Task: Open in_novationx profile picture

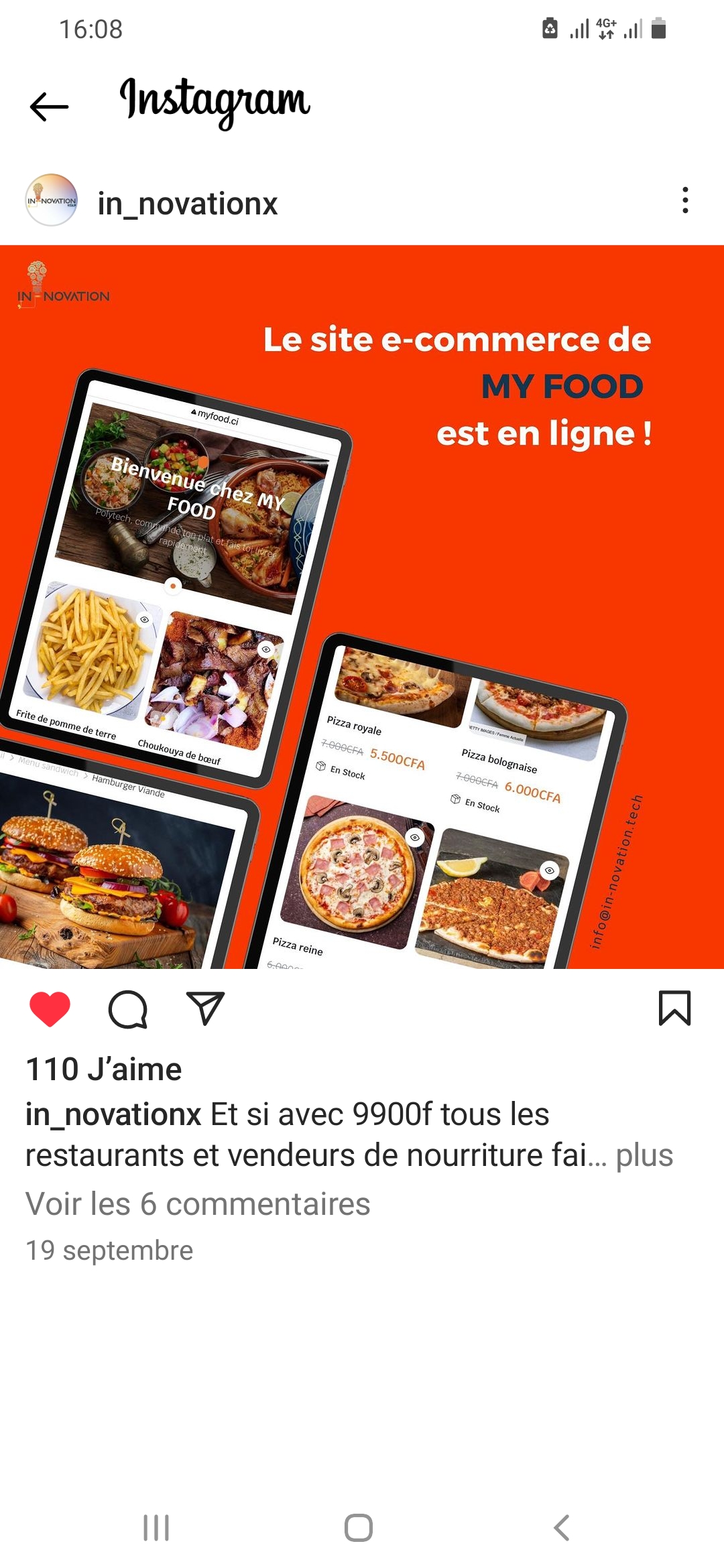Action: [x=52, y=200]
